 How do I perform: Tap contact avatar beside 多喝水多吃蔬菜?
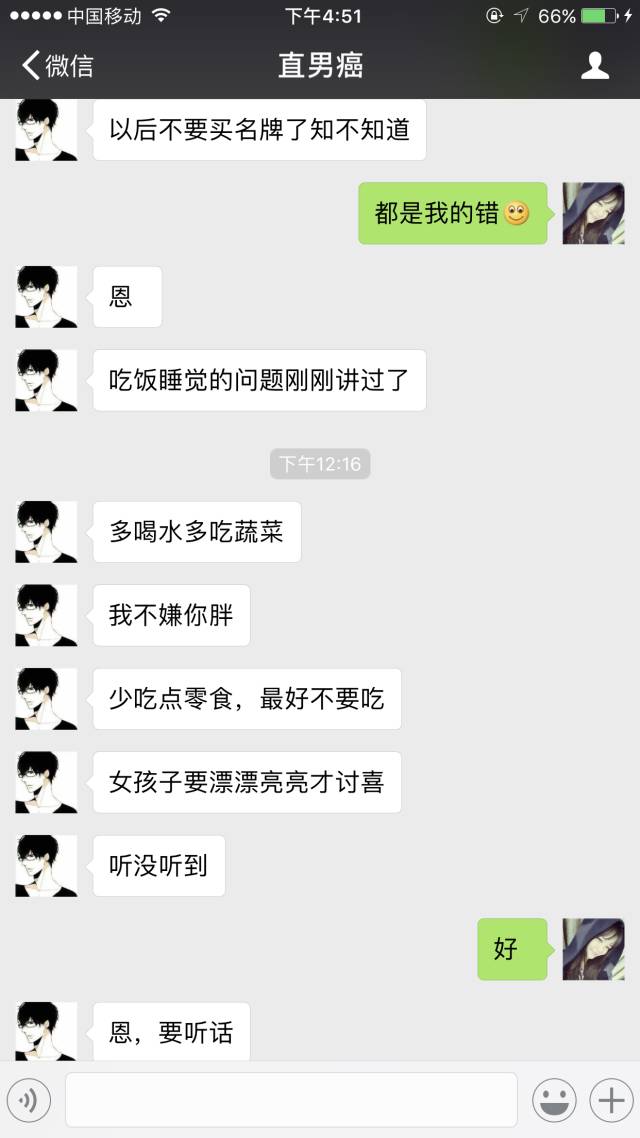46,532
